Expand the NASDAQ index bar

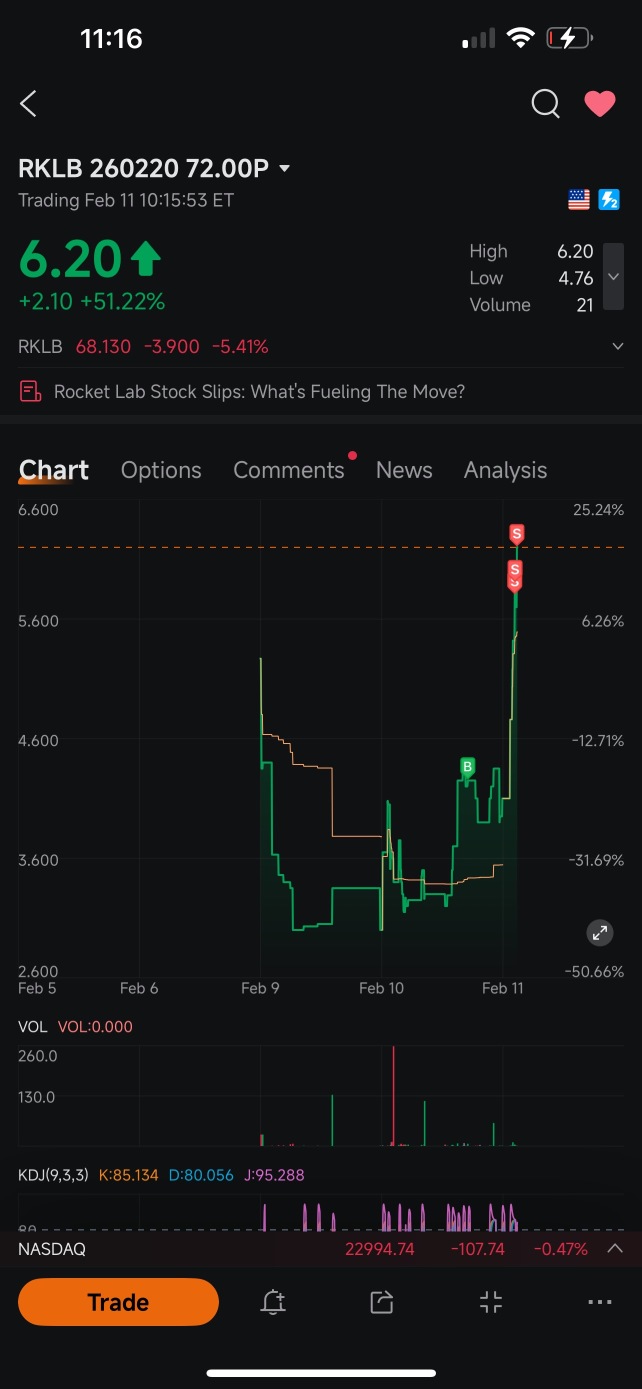point(616,1248)
